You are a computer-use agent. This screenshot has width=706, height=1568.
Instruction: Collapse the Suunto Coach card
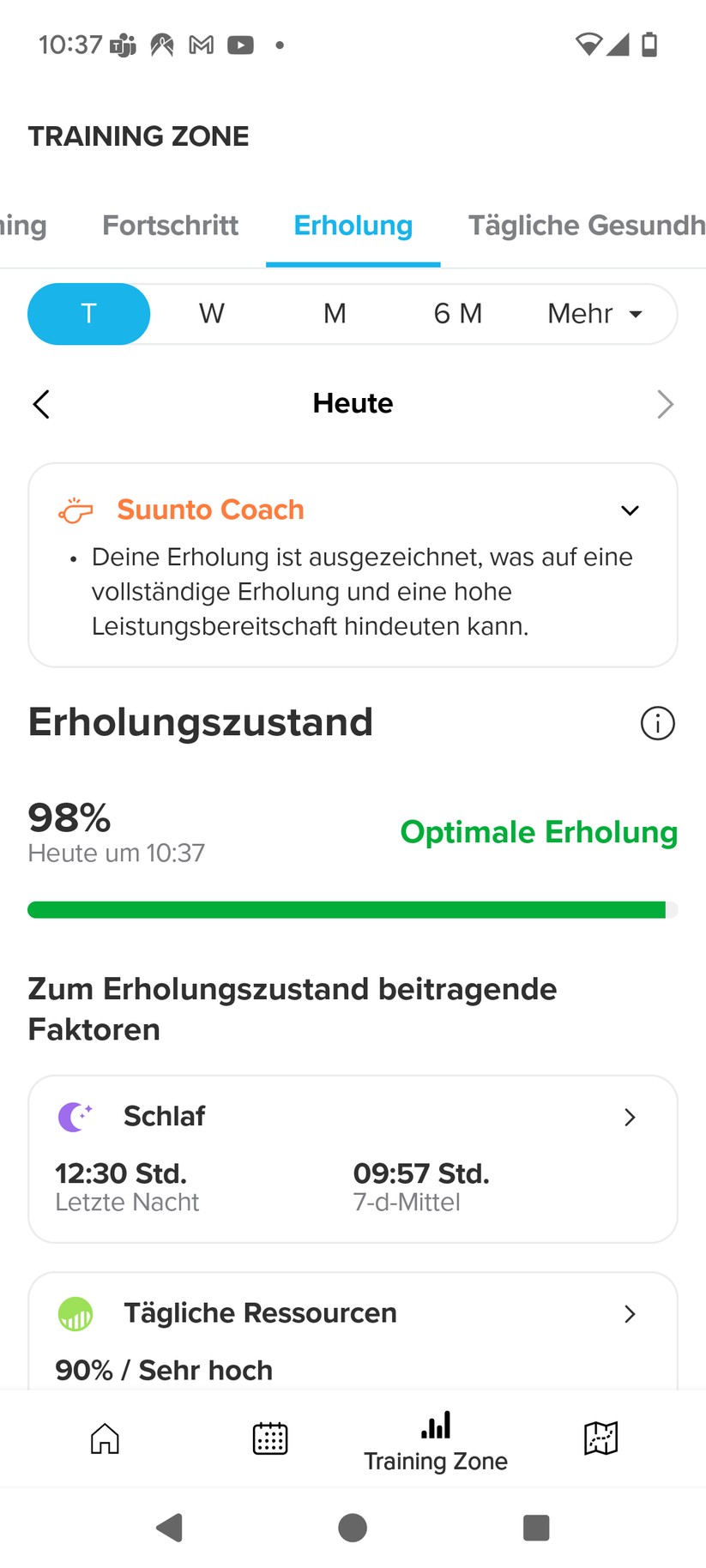pos(630,510)
